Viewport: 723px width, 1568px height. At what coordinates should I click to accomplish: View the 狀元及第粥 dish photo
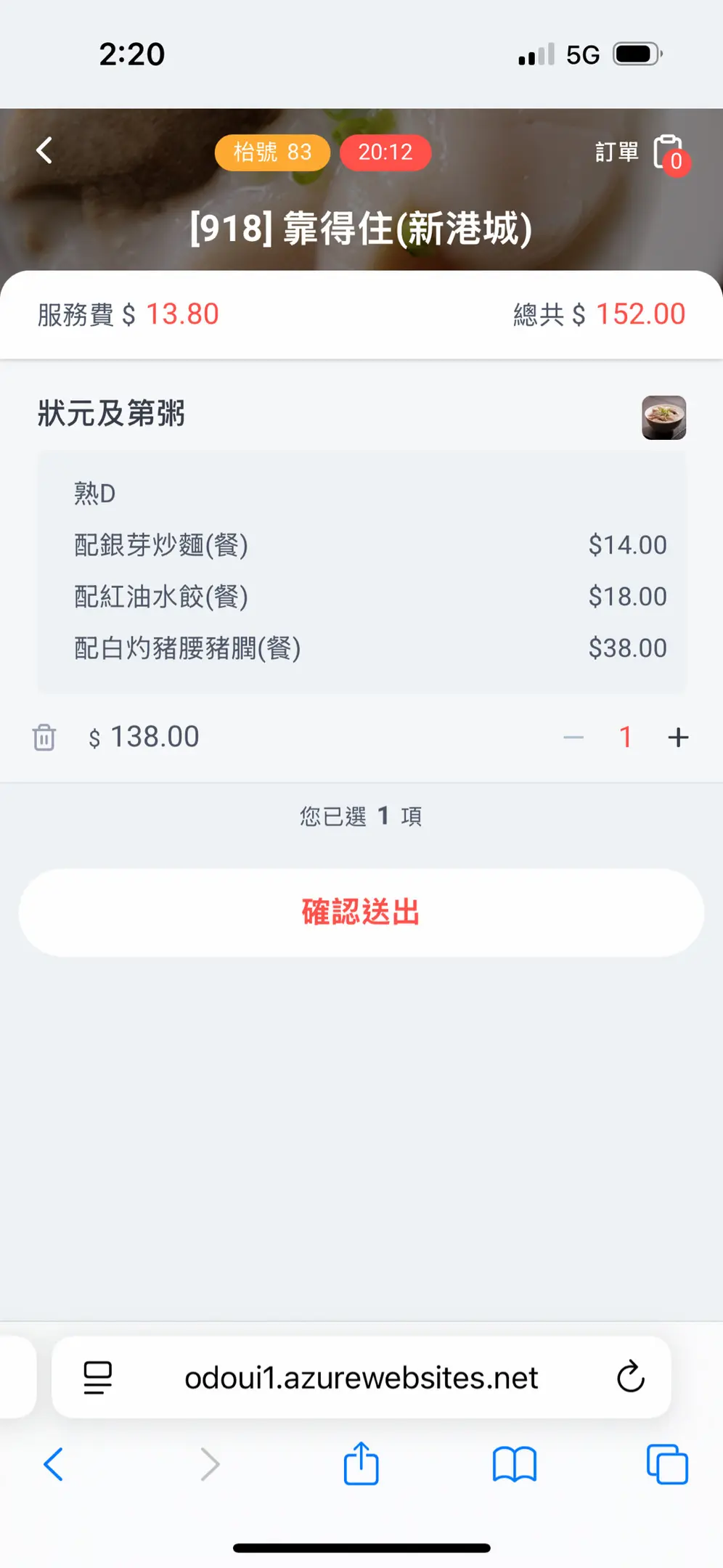point(663,417)
